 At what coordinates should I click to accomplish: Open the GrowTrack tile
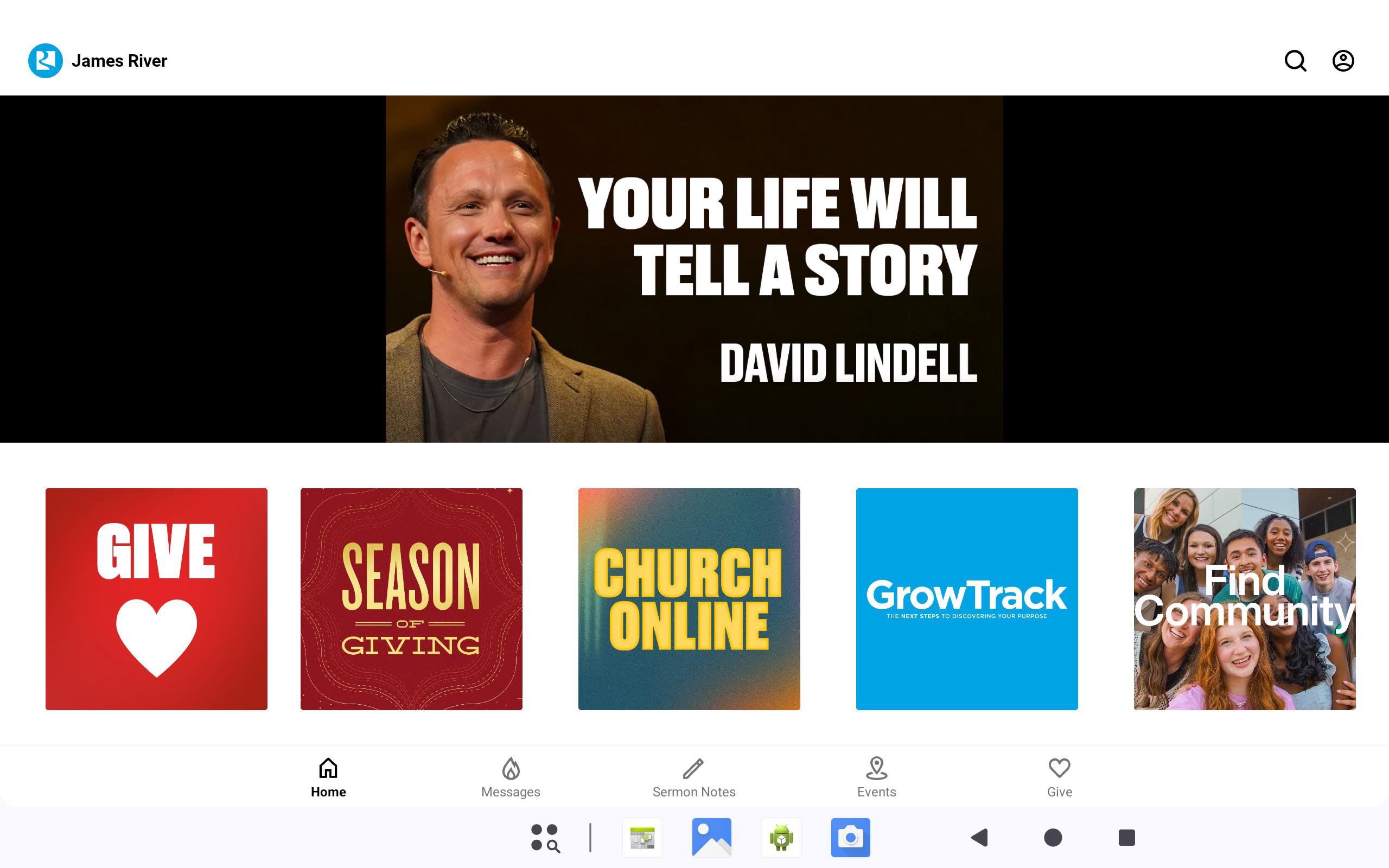pos(966,599)
